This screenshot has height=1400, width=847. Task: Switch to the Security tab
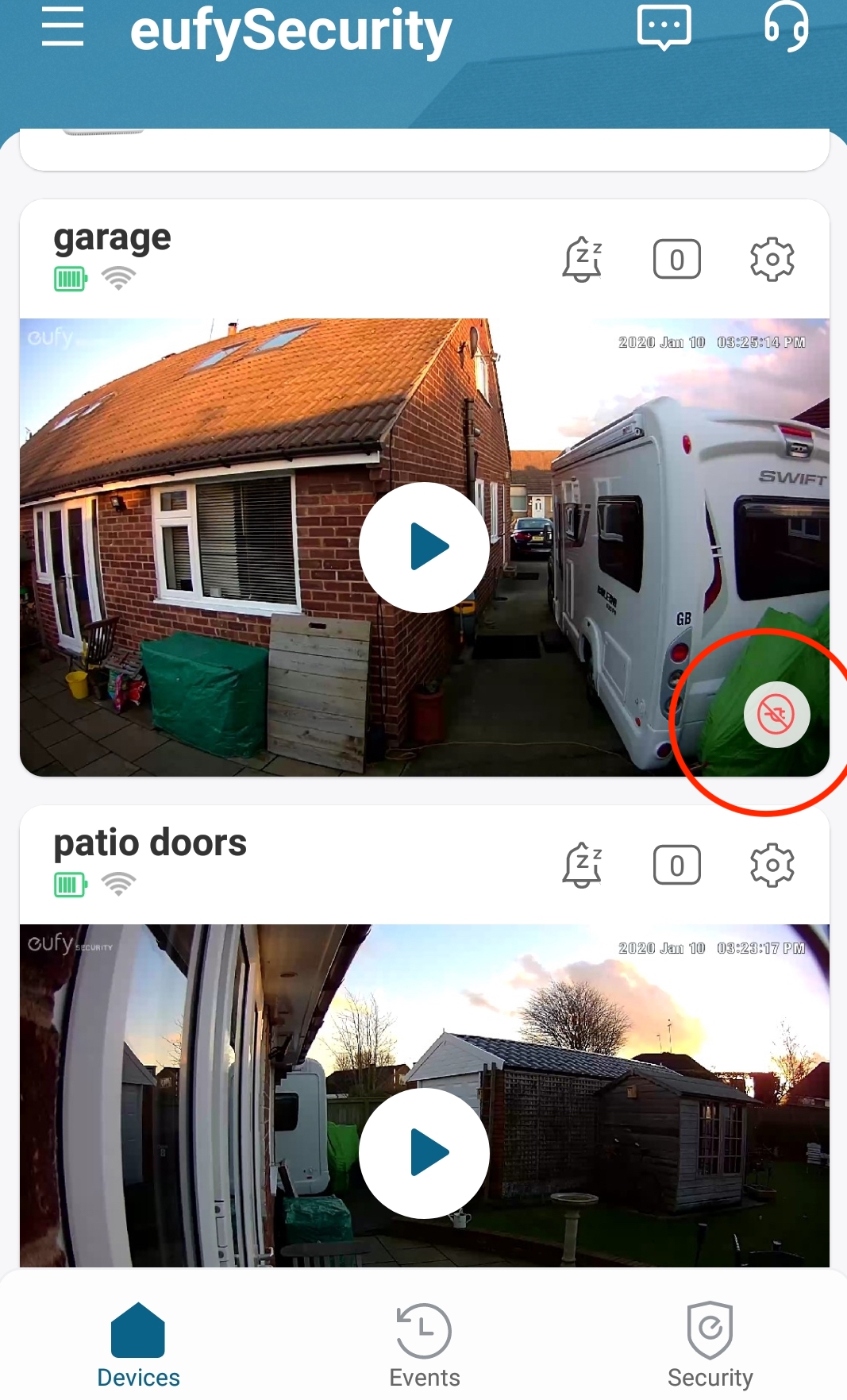click(x=710, y=1344)
